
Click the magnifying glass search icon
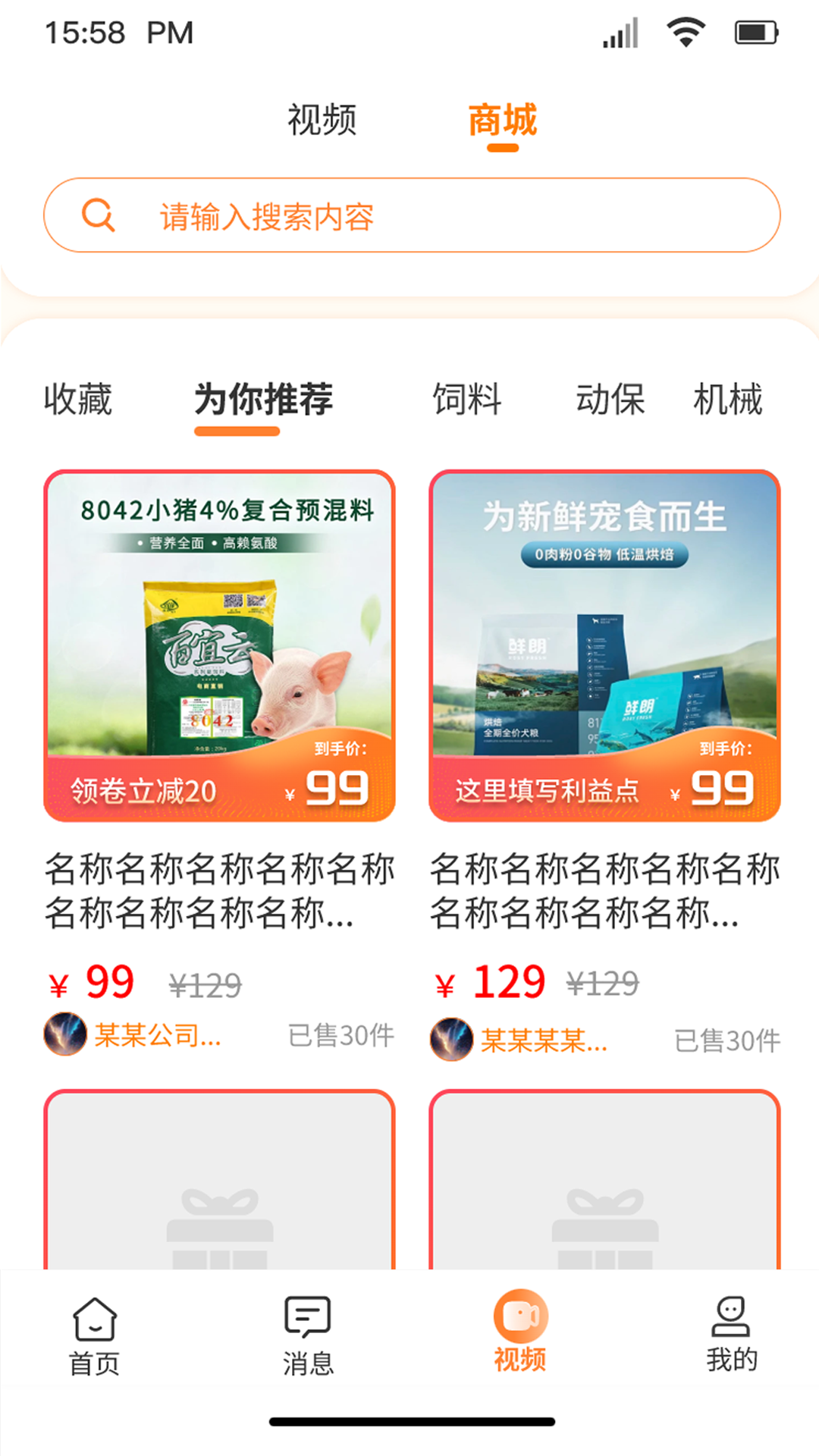coord(99,215)
